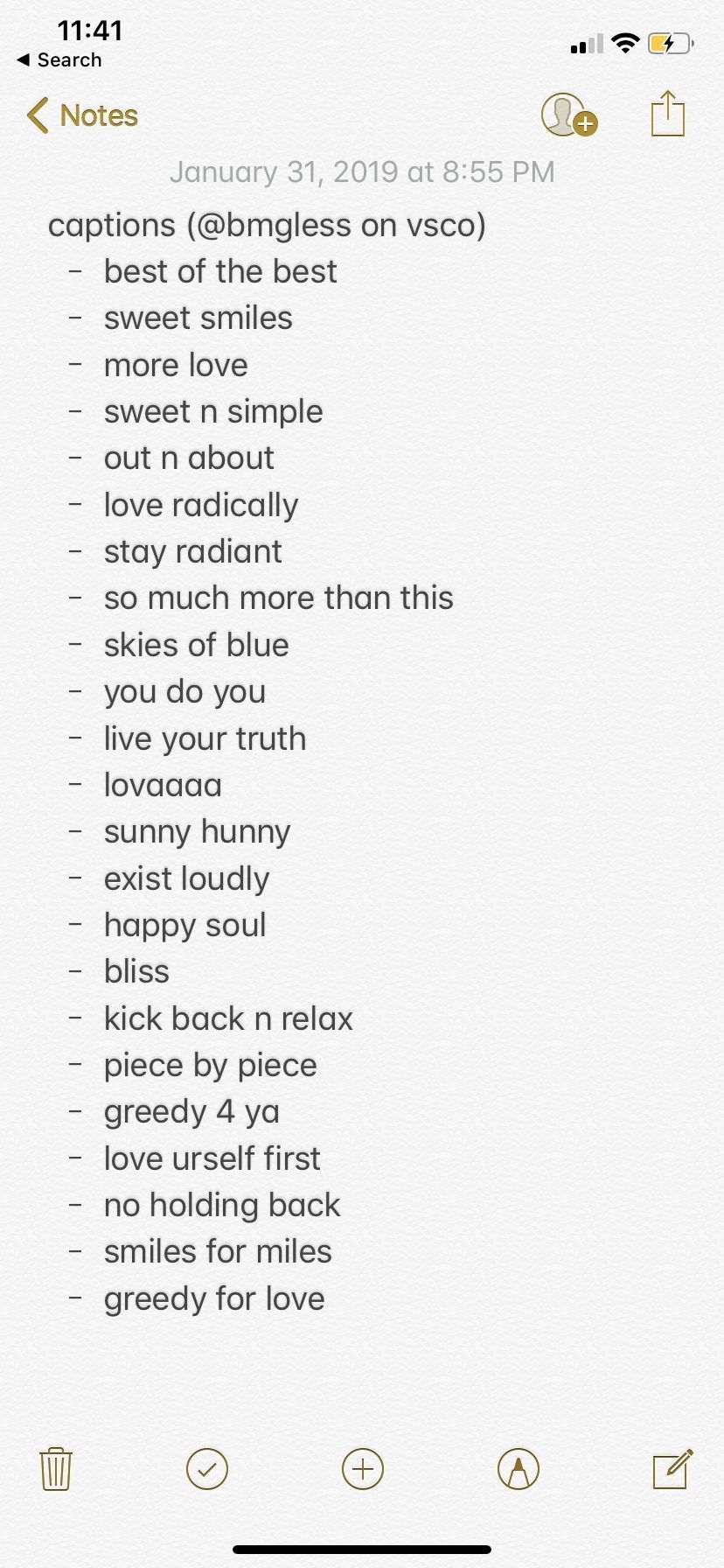Tap the caption line greedy for love
This screenshot has width=724, height=1568.
[214, 1298]
